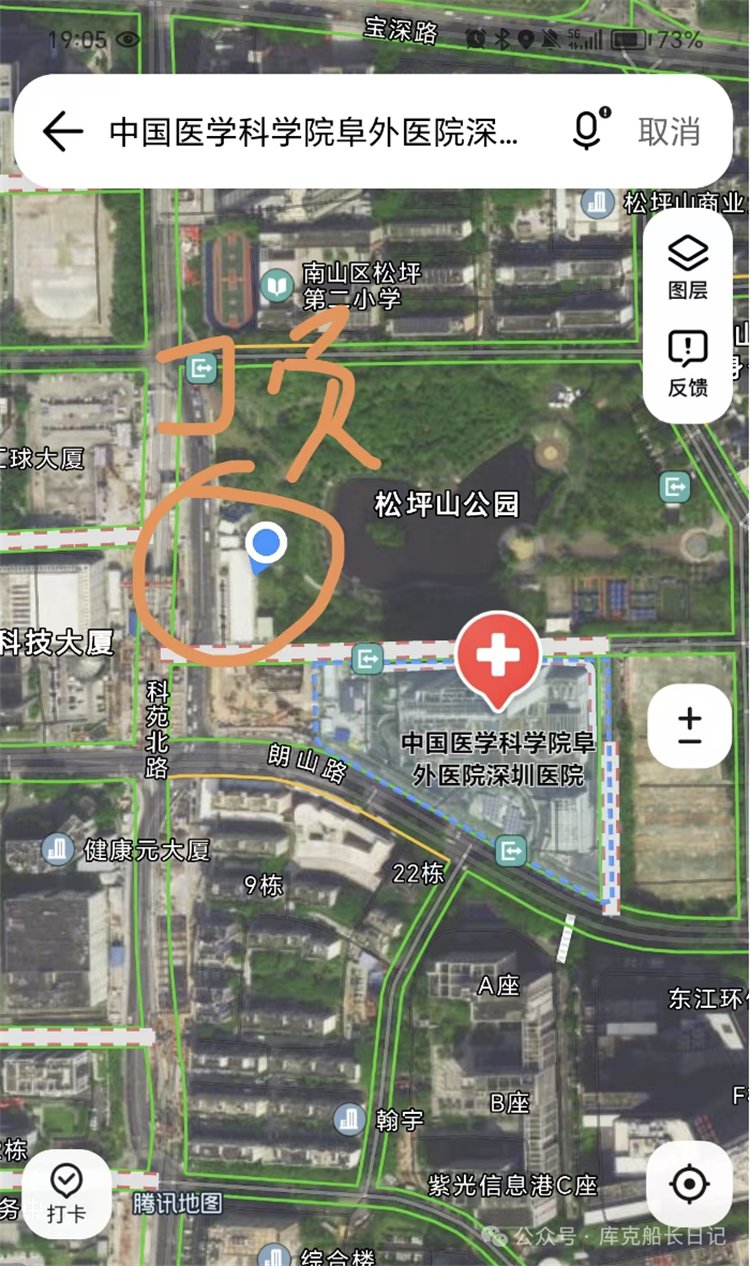Select the 松坪山商业 building marker
Image resolution: width=750 pixels, height=1266 pixels.
coord(598,203)
